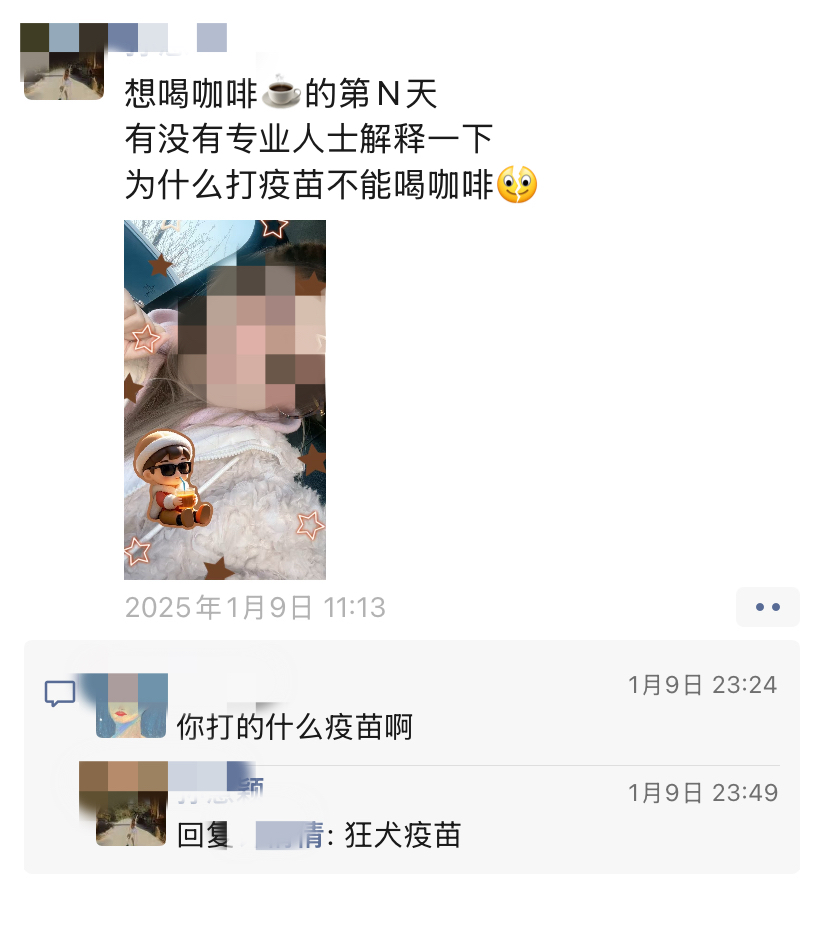828x947 pixels.
Task: Open the two-dot like/comment menu
Action: click(x=767, y=607)
